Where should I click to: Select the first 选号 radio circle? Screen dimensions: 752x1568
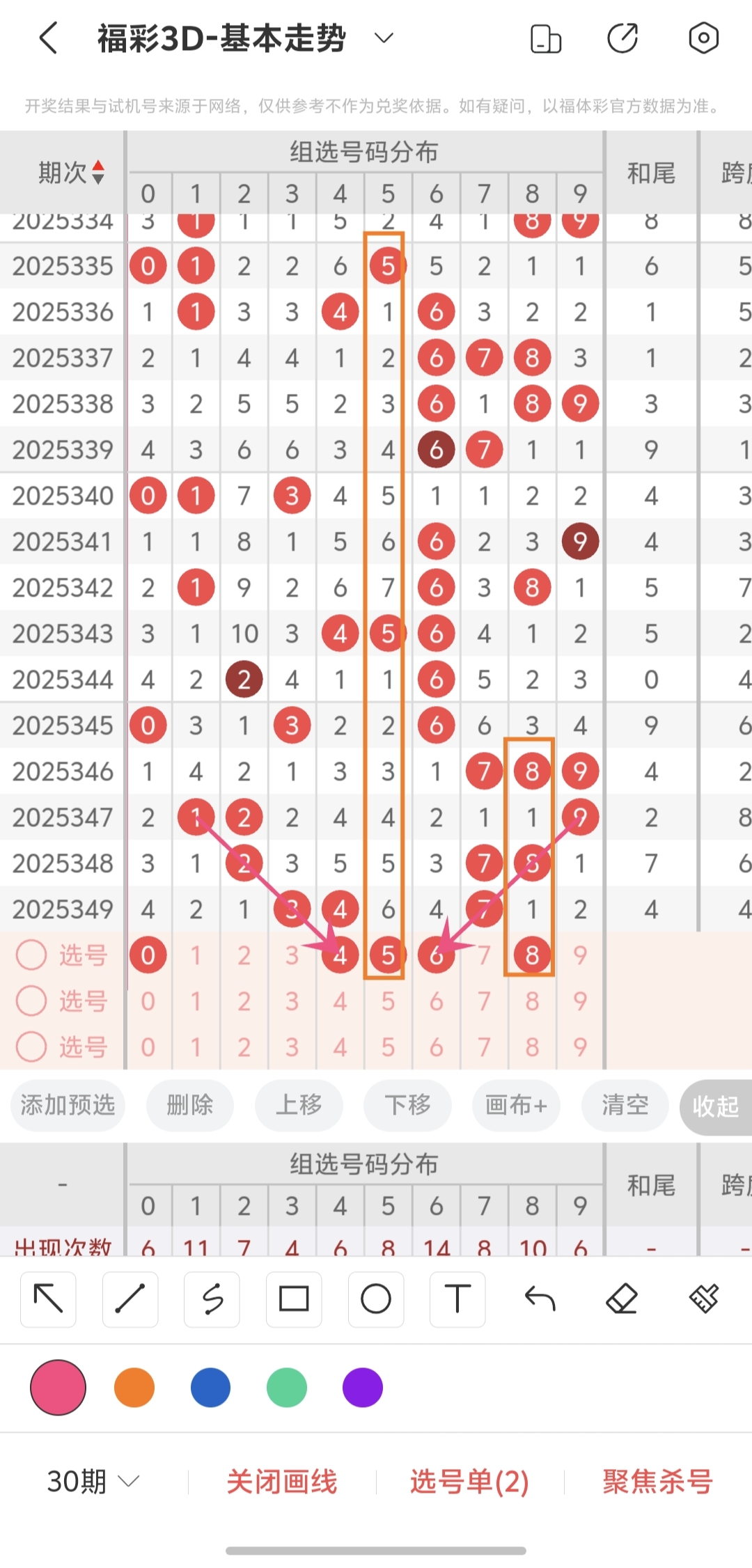click(x=31, y=955)
